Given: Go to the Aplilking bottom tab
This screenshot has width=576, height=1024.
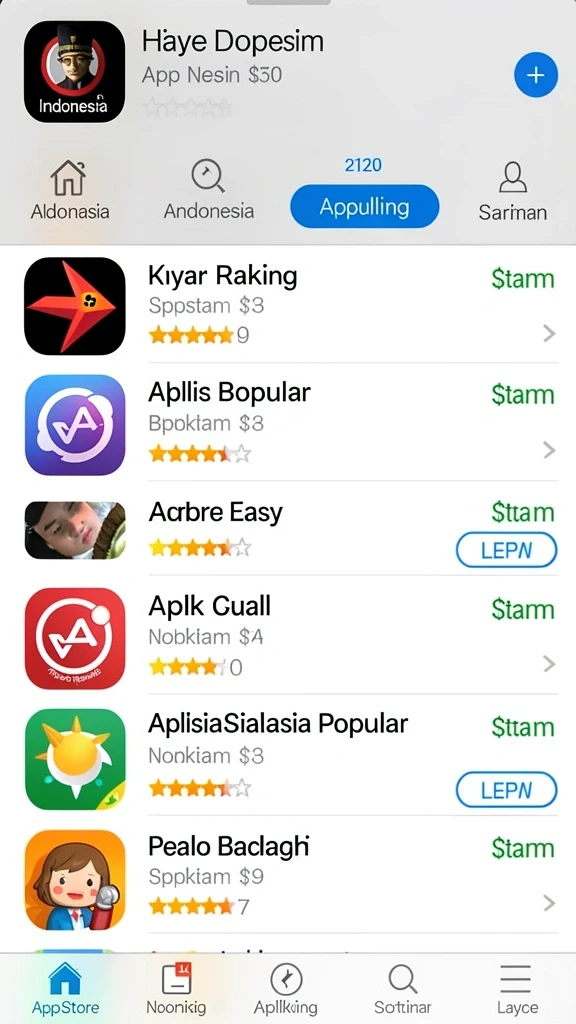Looking at the screenshot, I should coord(286,989).
